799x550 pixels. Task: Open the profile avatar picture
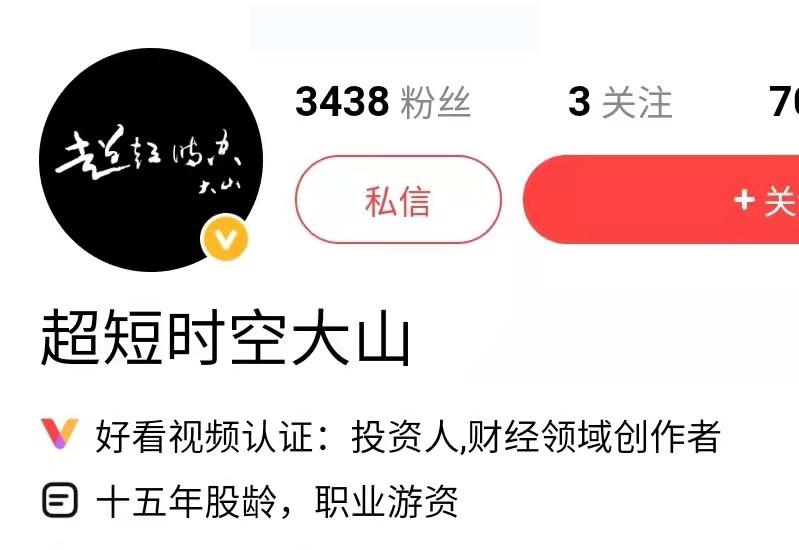tap(150, 160)
